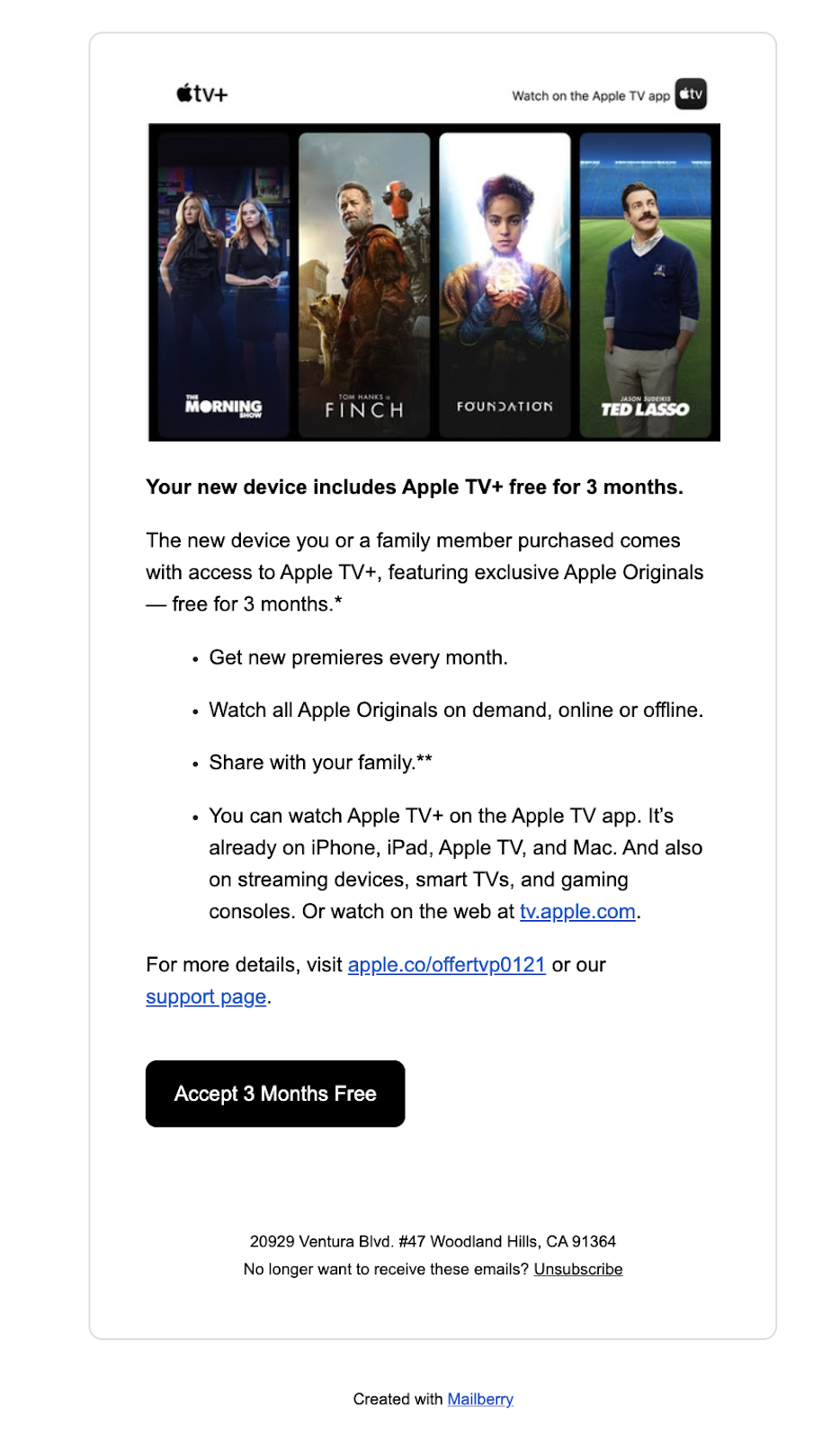Open the support page link
Screen dimensions: 840x1439
(206, 997)
